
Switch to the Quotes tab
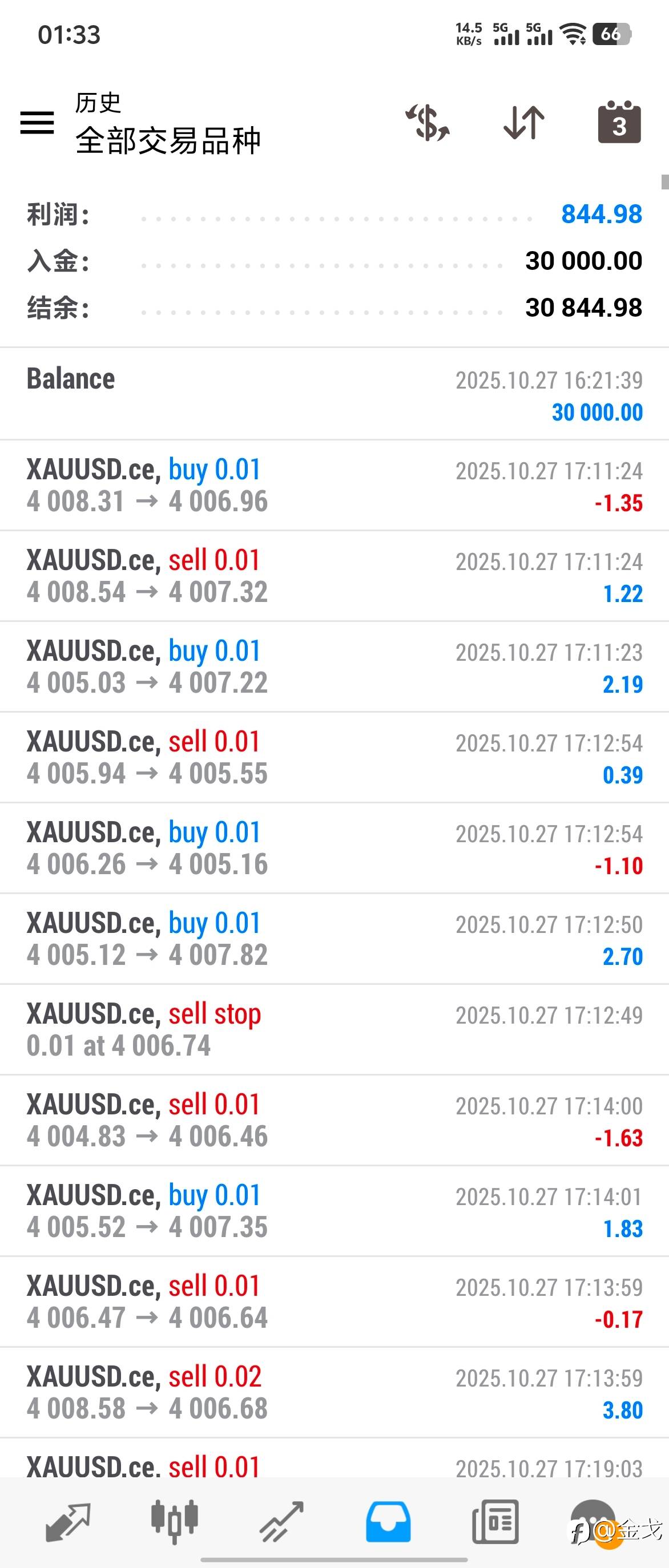click(x=68, y=1521)
